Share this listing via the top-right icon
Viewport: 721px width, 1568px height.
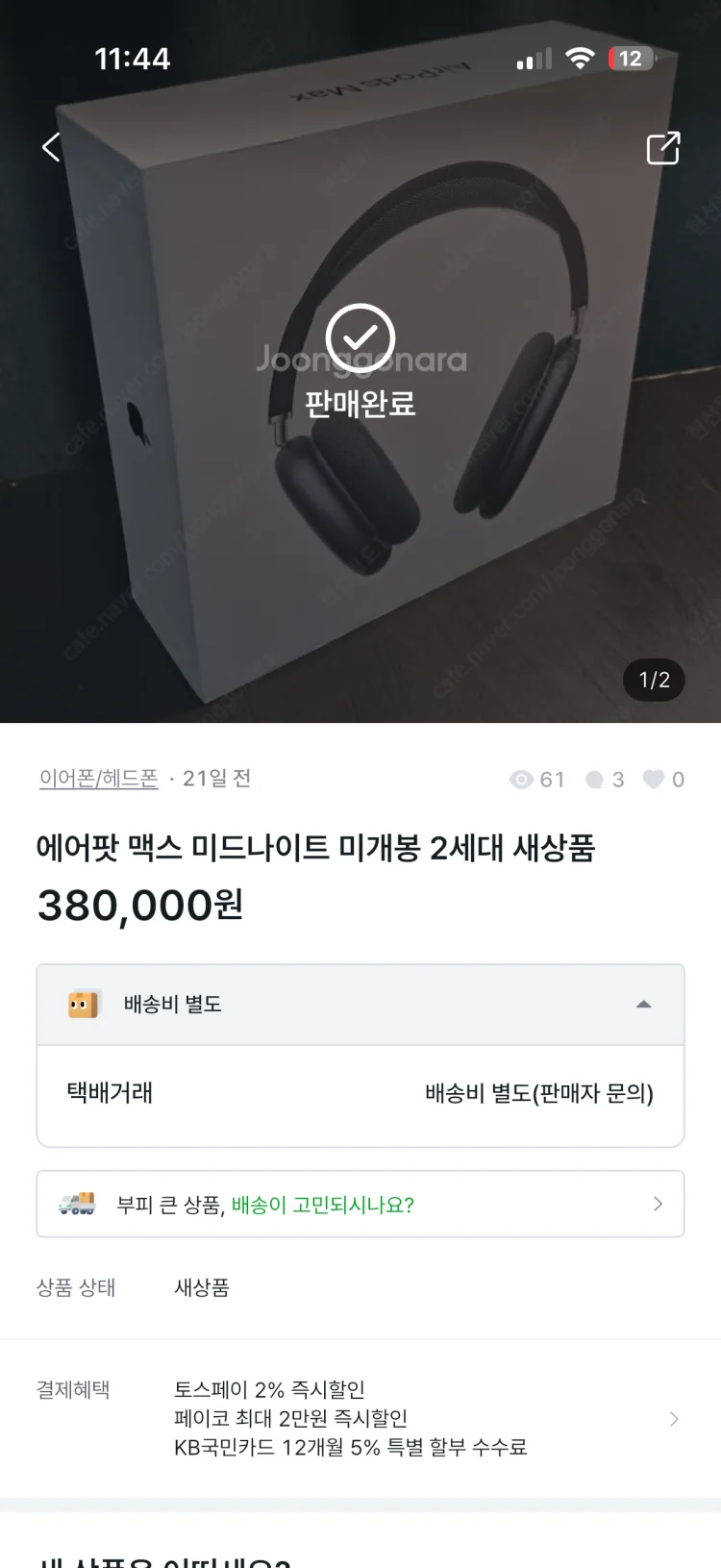pyautogui.click(x=662, y=148)
